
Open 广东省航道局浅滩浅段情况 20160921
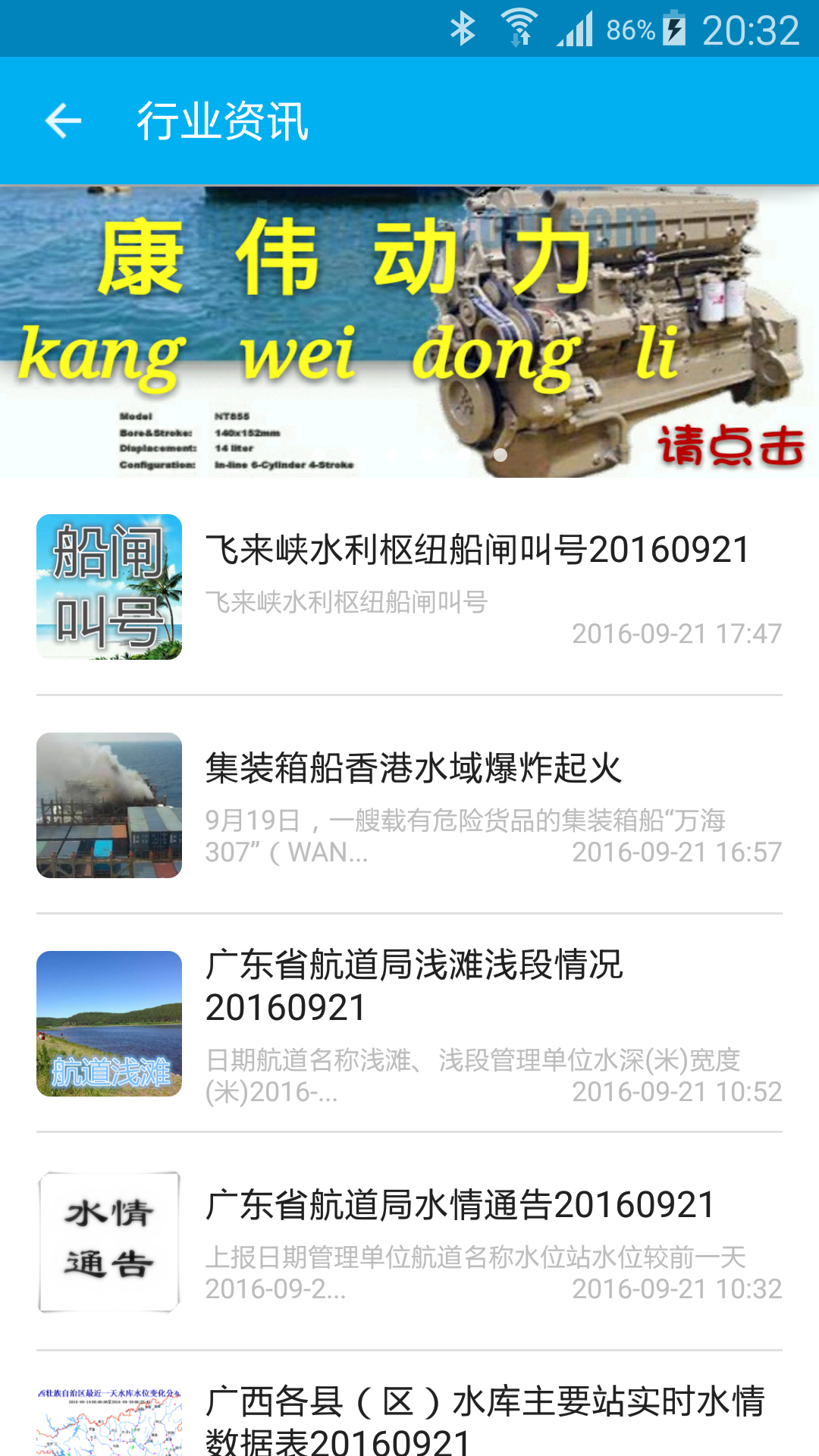point(414,986)
